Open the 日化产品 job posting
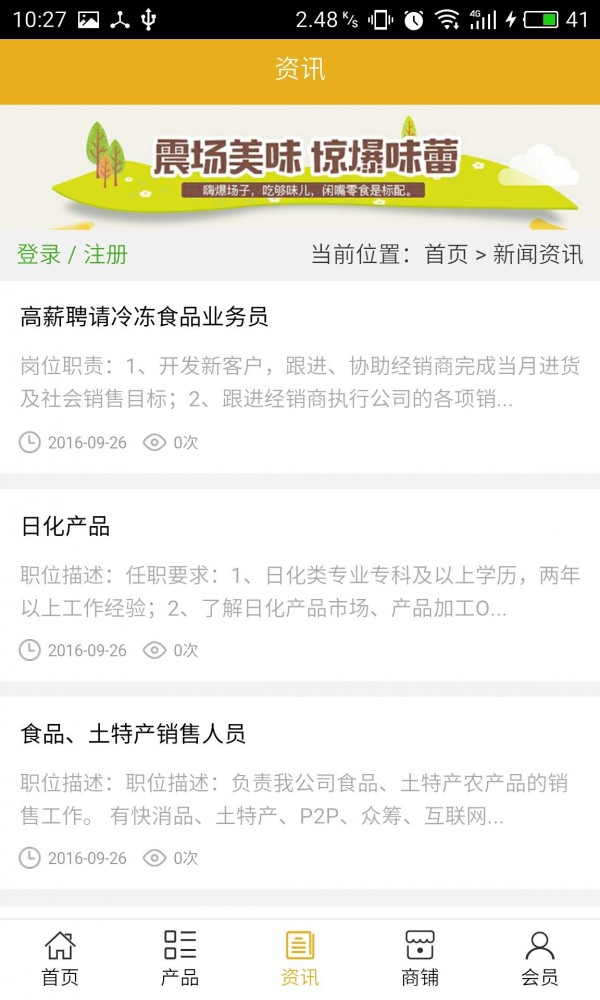 65,526
